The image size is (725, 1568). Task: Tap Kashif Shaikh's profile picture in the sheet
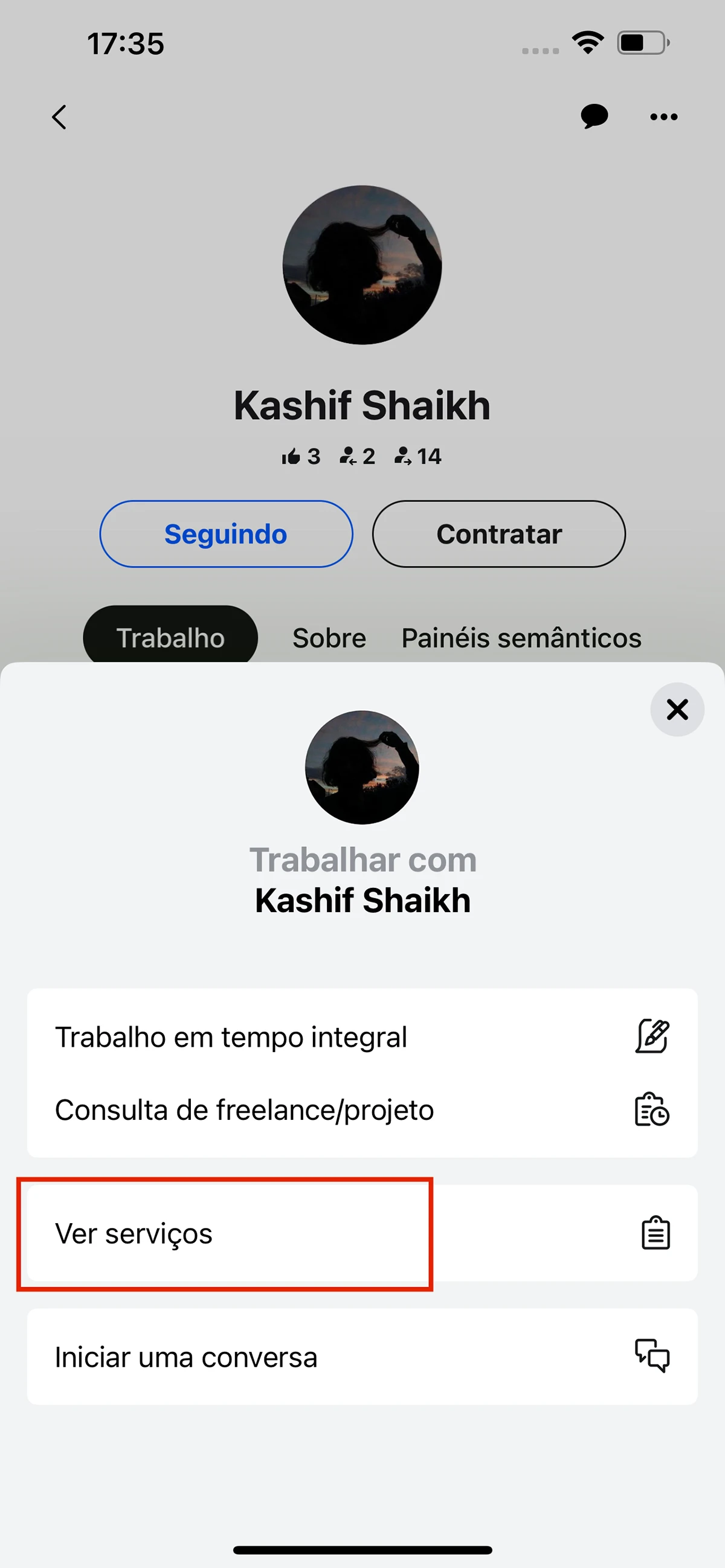point(362,768)
